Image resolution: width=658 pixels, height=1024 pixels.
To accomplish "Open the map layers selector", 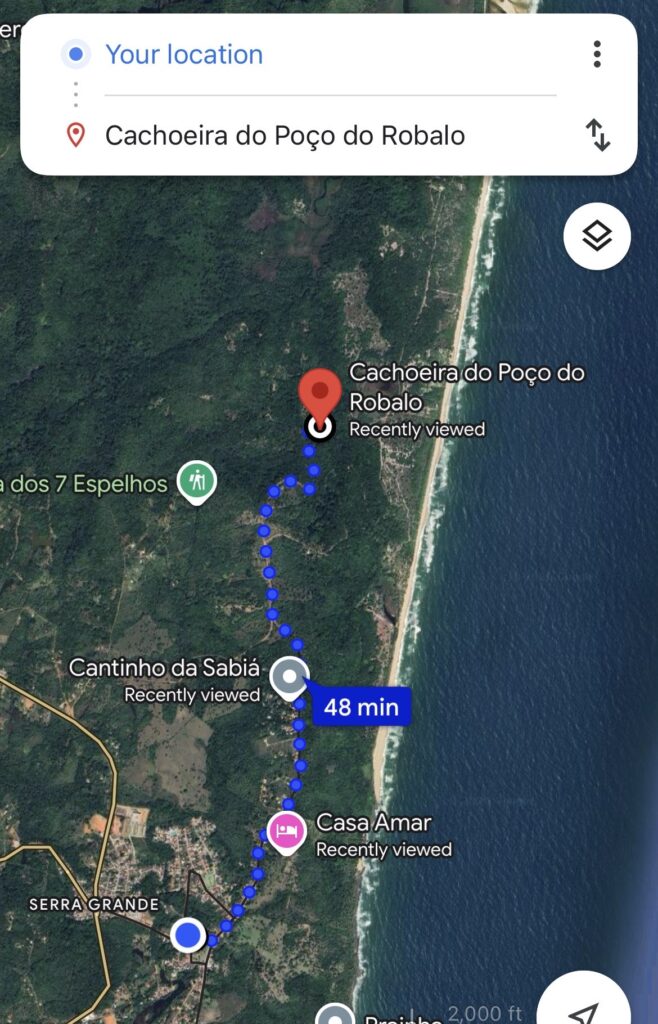I will (597, 237).
